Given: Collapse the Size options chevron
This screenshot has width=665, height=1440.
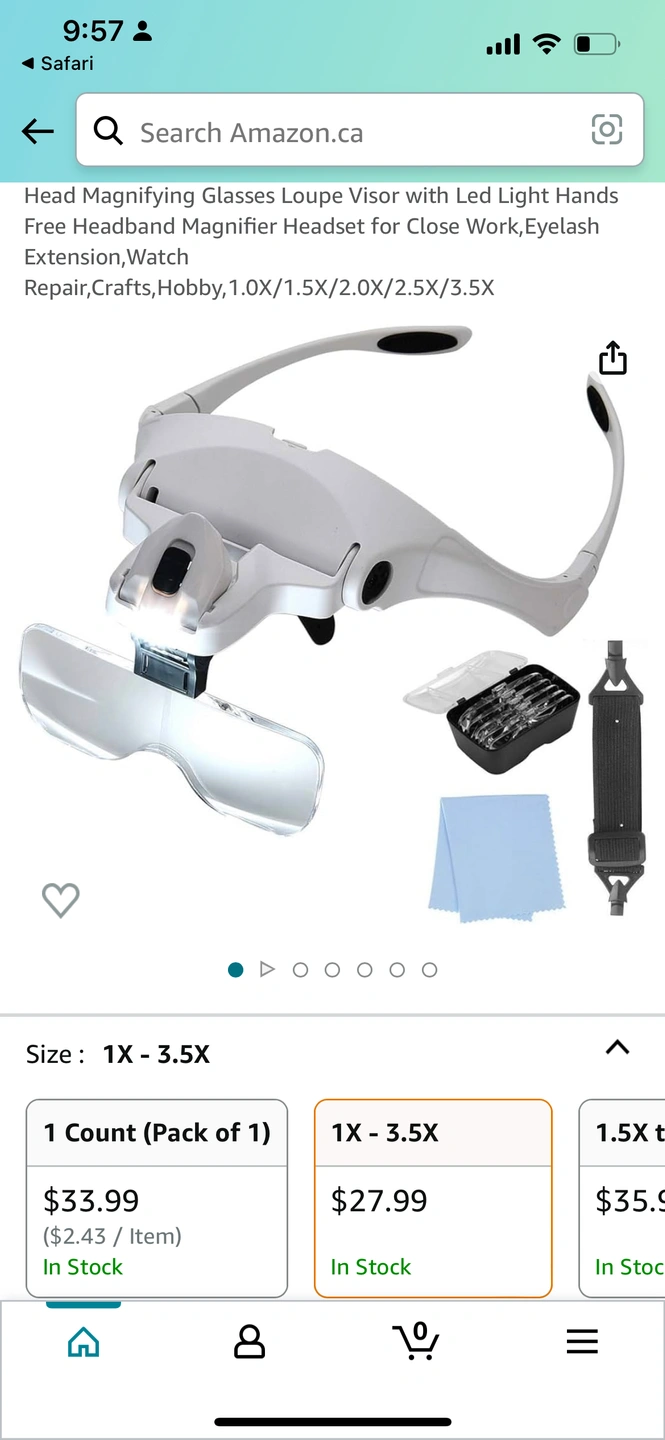Looking at the screenshot, I should point(617,1048).
